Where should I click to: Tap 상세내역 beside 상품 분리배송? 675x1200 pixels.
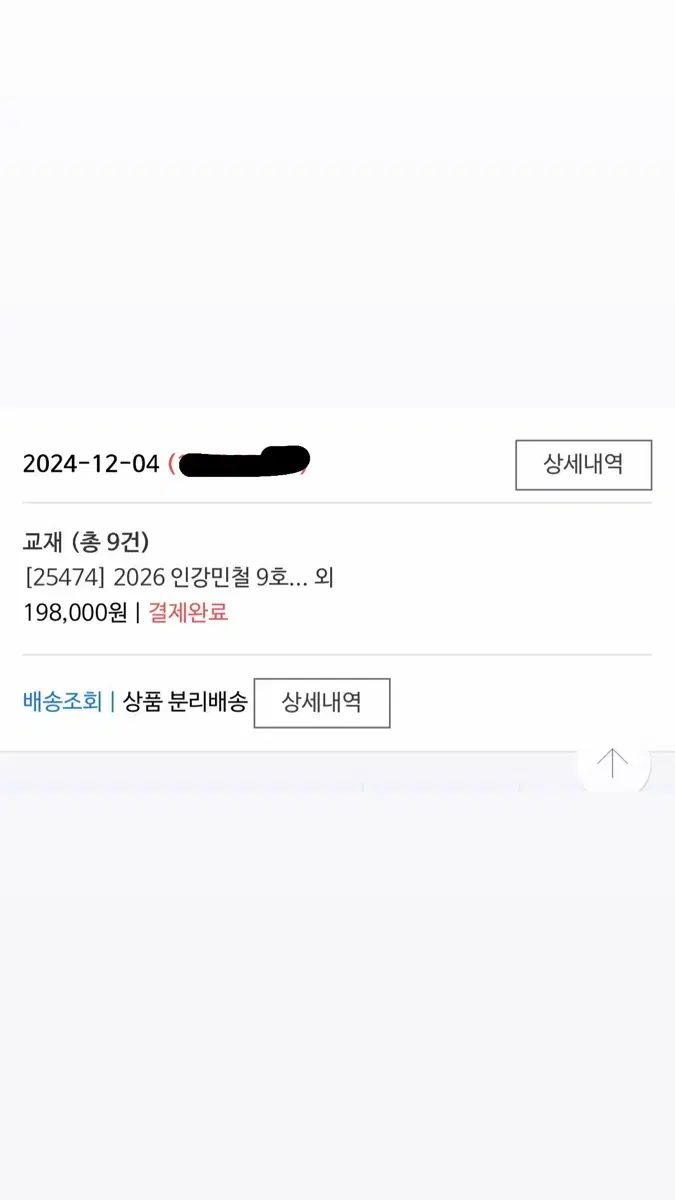[321, 703]
